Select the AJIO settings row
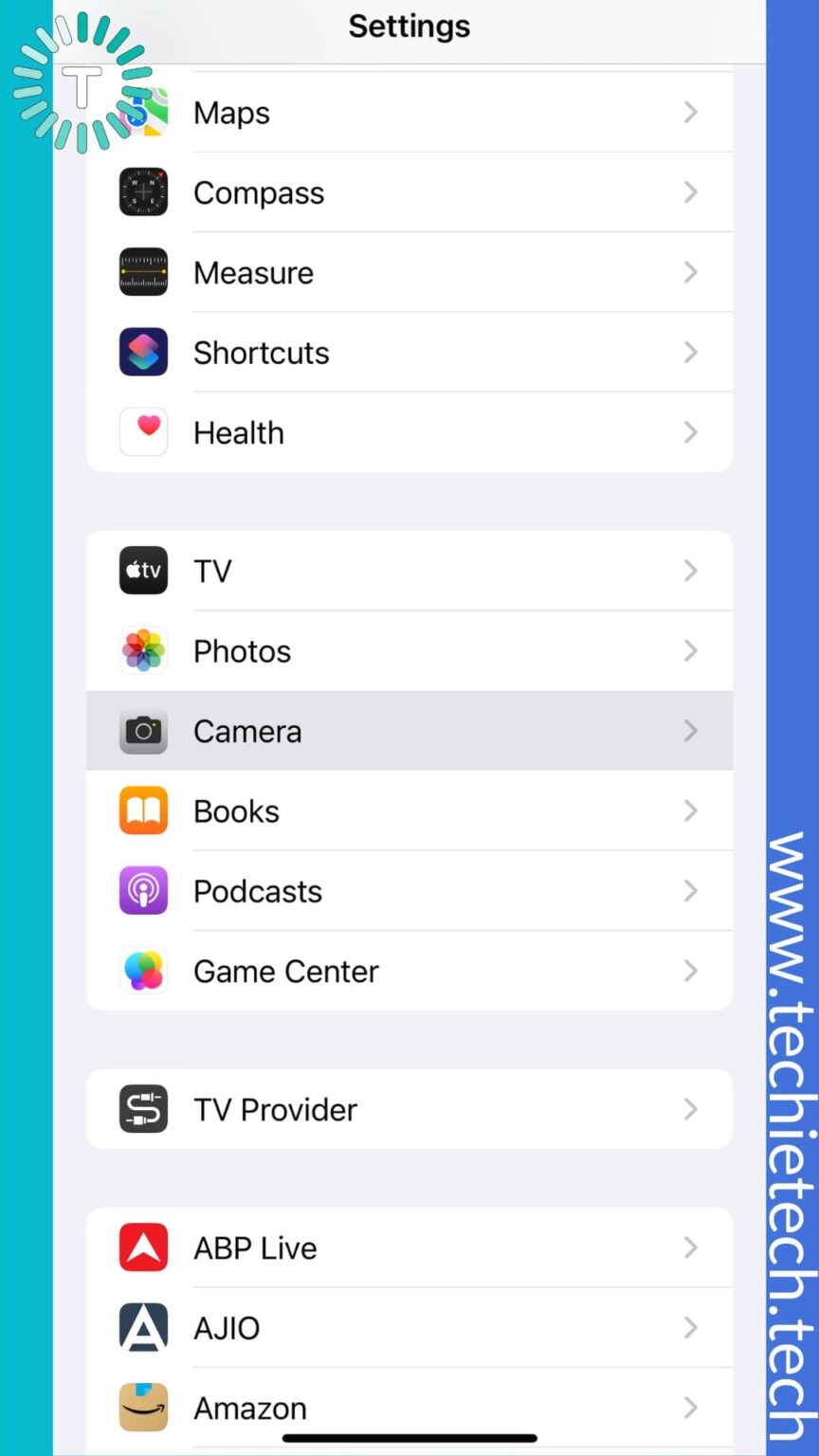The image size is (819, 1456). [409, 1328]
